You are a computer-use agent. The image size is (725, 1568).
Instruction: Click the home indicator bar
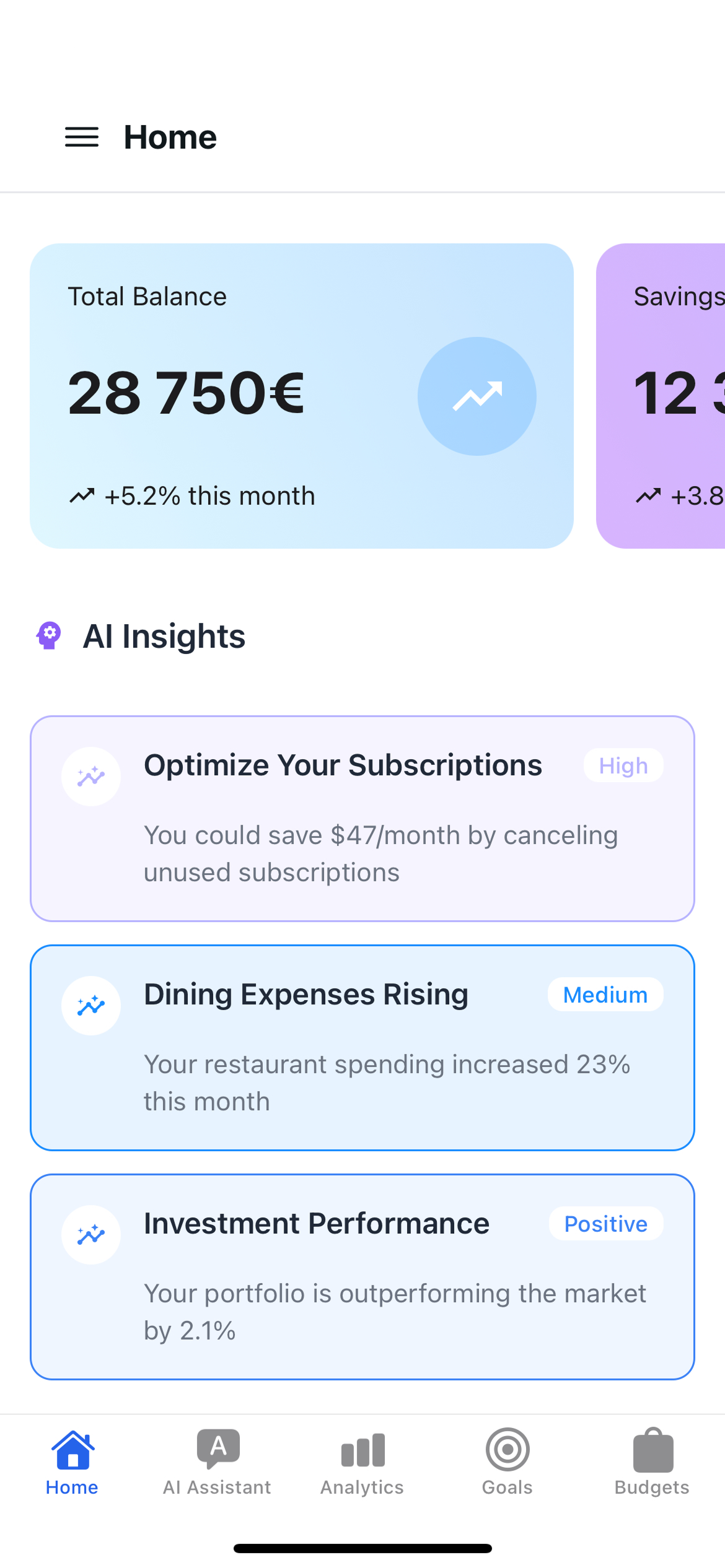click(362, 1548)
